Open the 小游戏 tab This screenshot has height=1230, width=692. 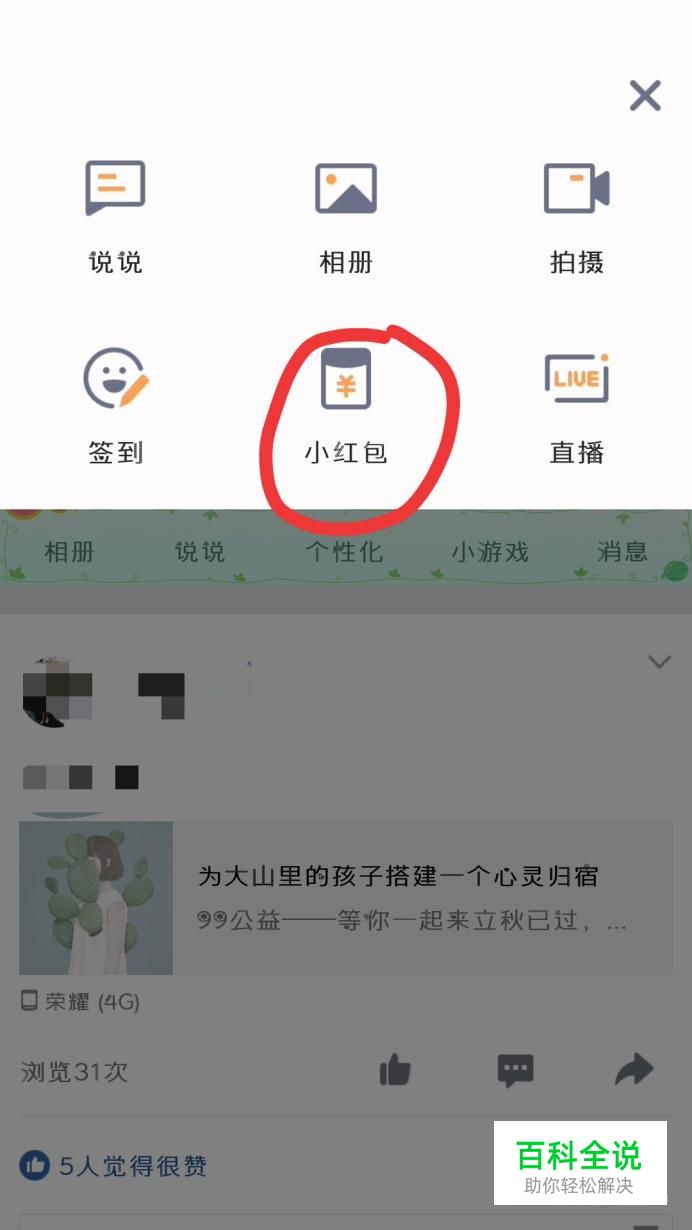(x=490, y=551)
